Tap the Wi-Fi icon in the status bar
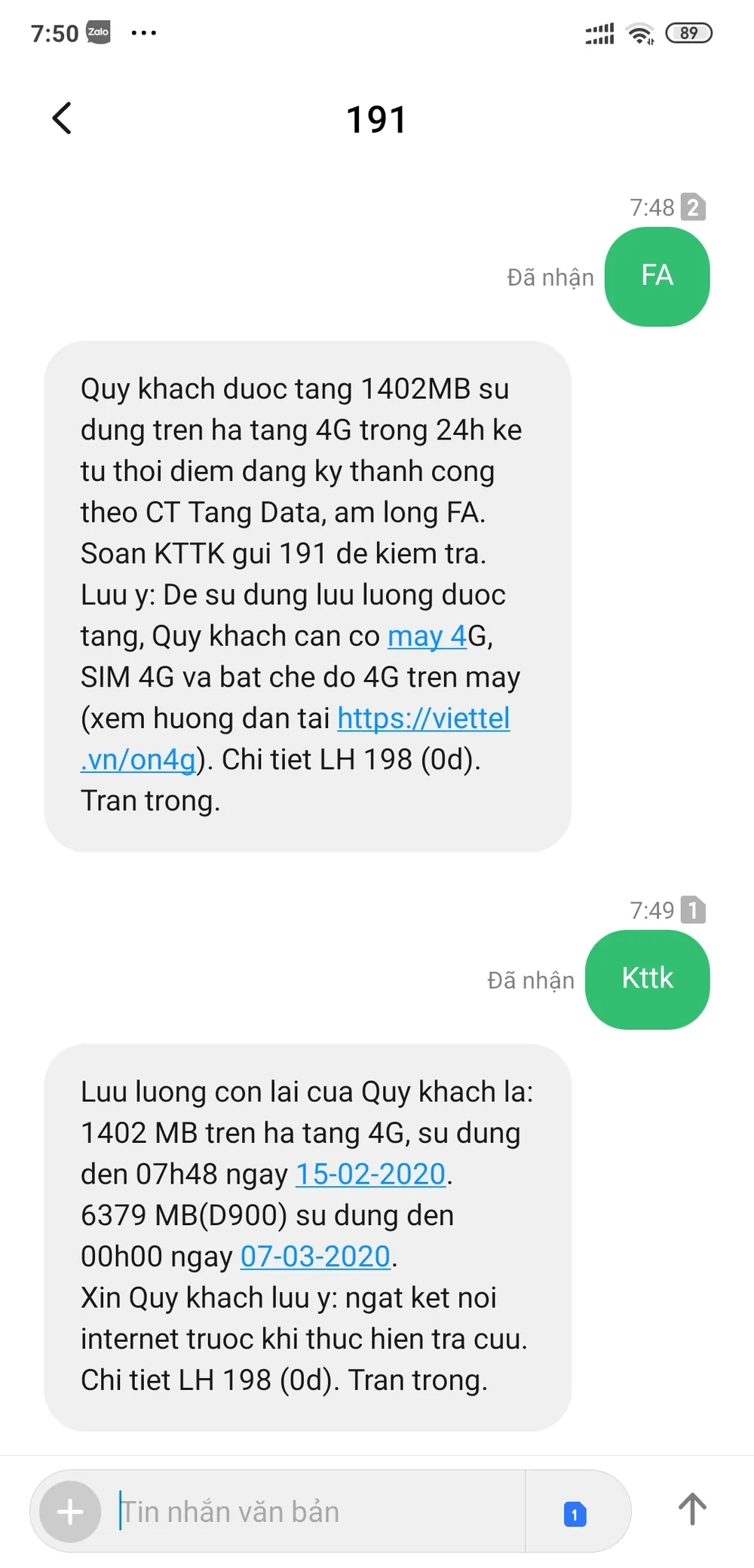The image size is (754, 1568). click(638, 33)
